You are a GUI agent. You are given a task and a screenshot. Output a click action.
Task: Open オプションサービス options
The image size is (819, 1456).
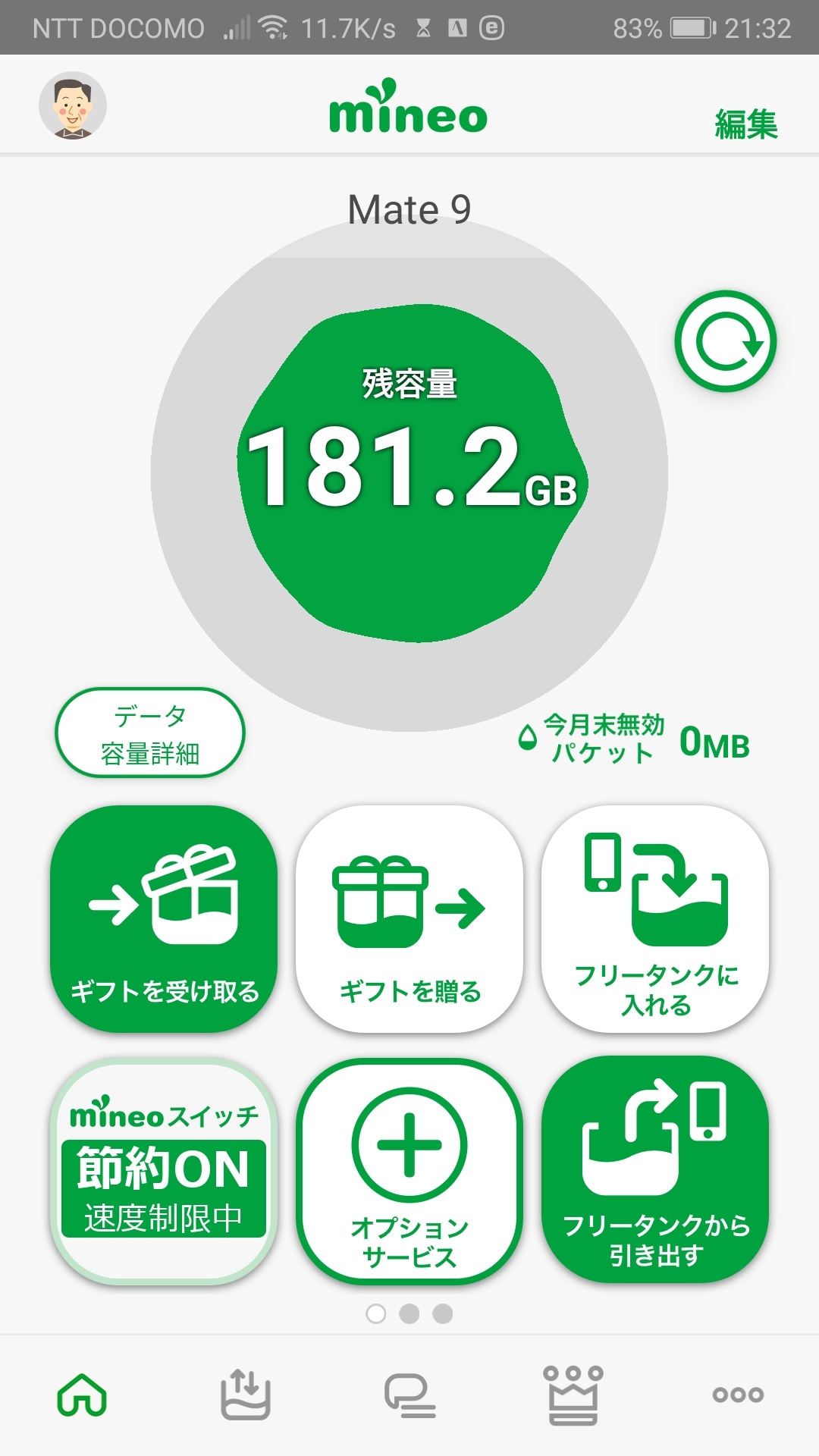pos(409,1172)
